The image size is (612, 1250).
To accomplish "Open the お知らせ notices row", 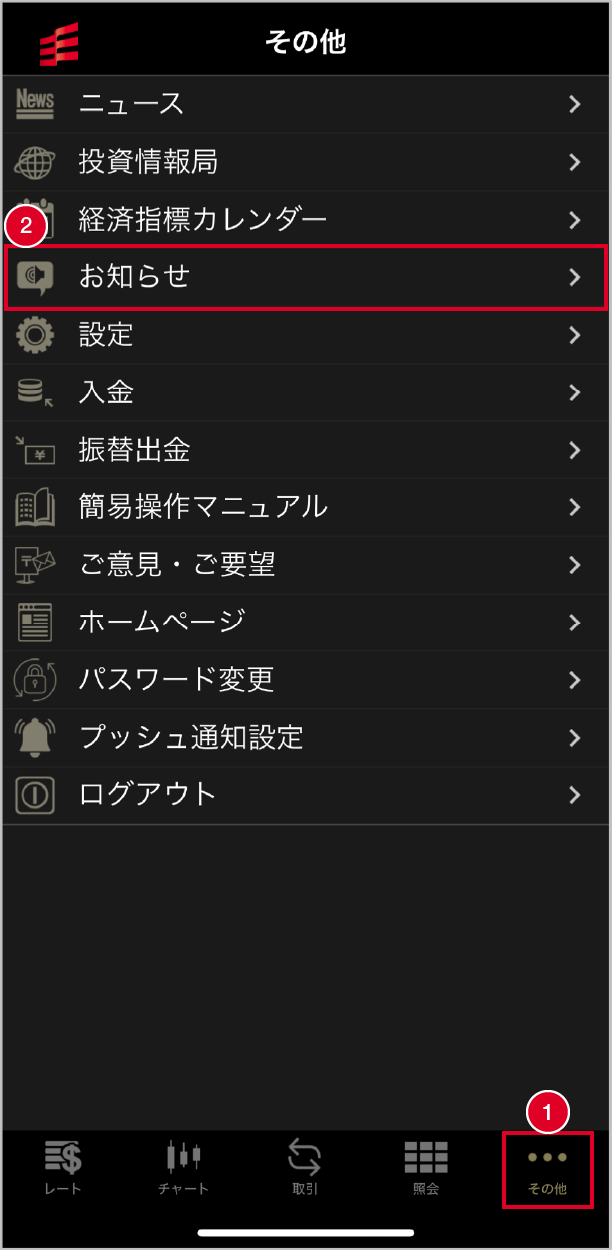I will (306, 277).
